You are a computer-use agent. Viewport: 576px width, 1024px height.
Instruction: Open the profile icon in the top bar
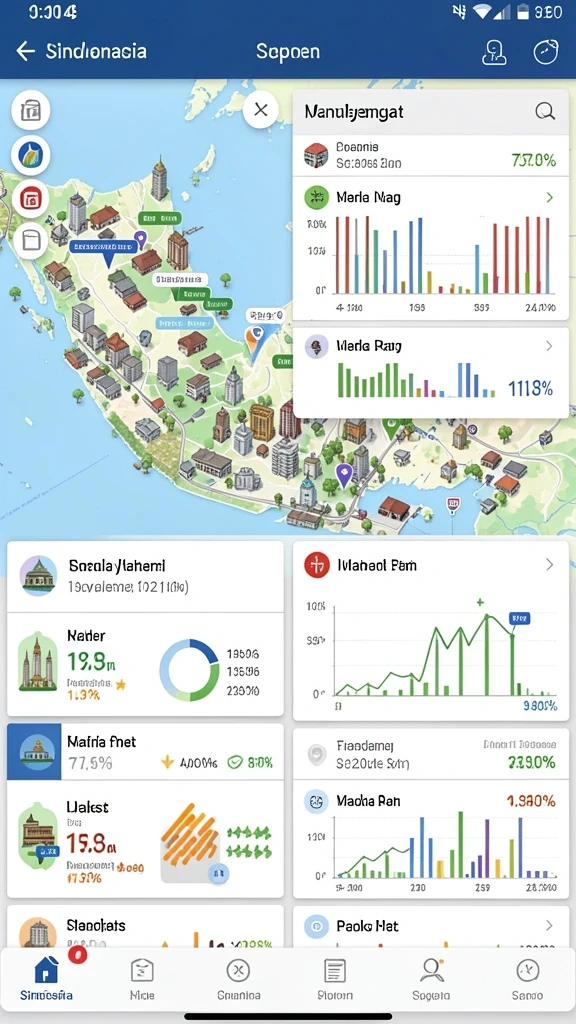click(494, 52)
